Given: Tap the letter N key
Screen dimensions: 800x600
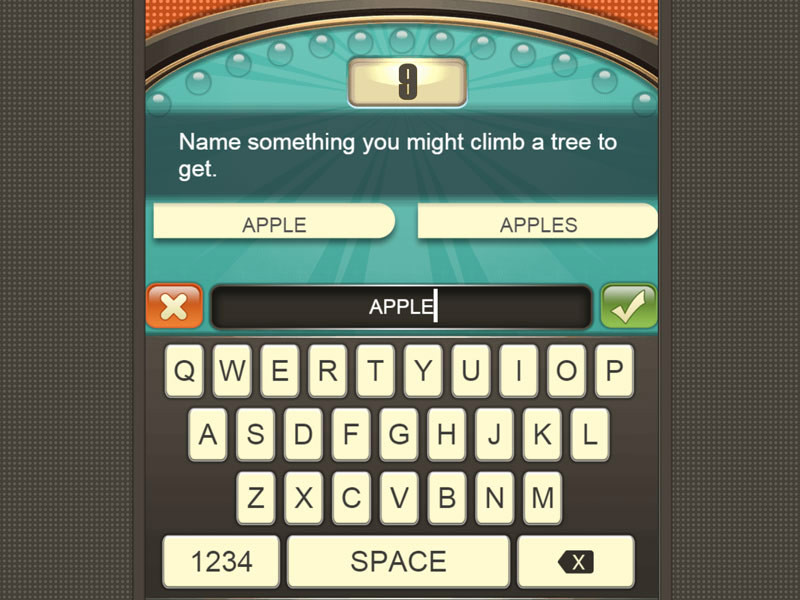Looking at the screenshot, I should (494, 498).
